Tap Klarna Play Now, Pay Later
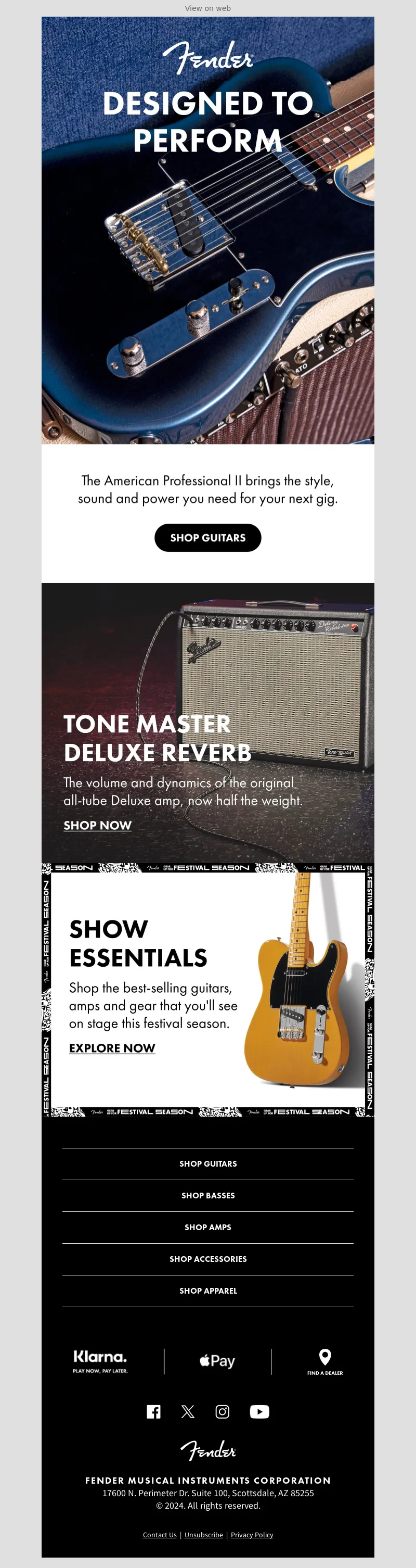The width and height of the screenshot is (416, 1568). point(100,1361)
